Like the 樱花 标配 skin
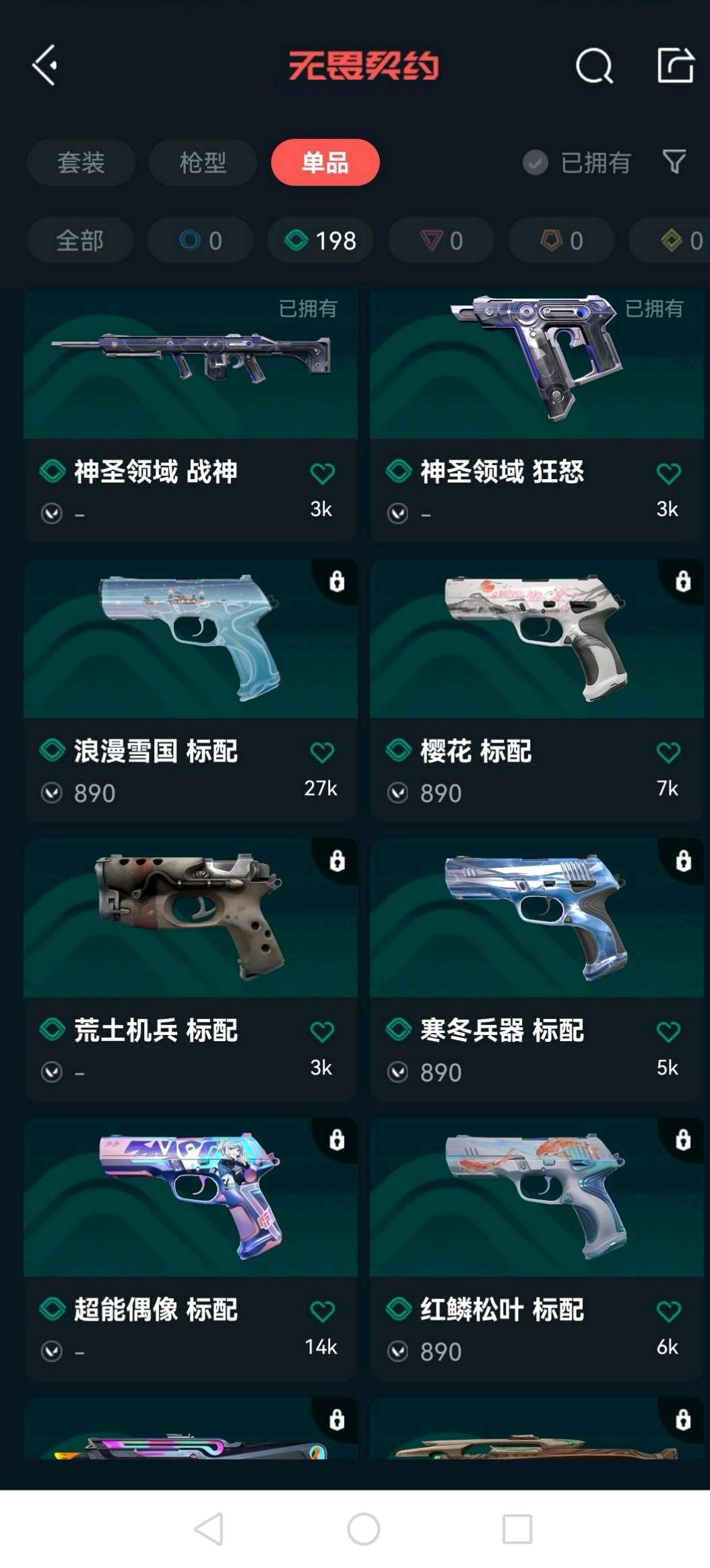Viewport: 710px width, 1568px height. tap(668, 753)
